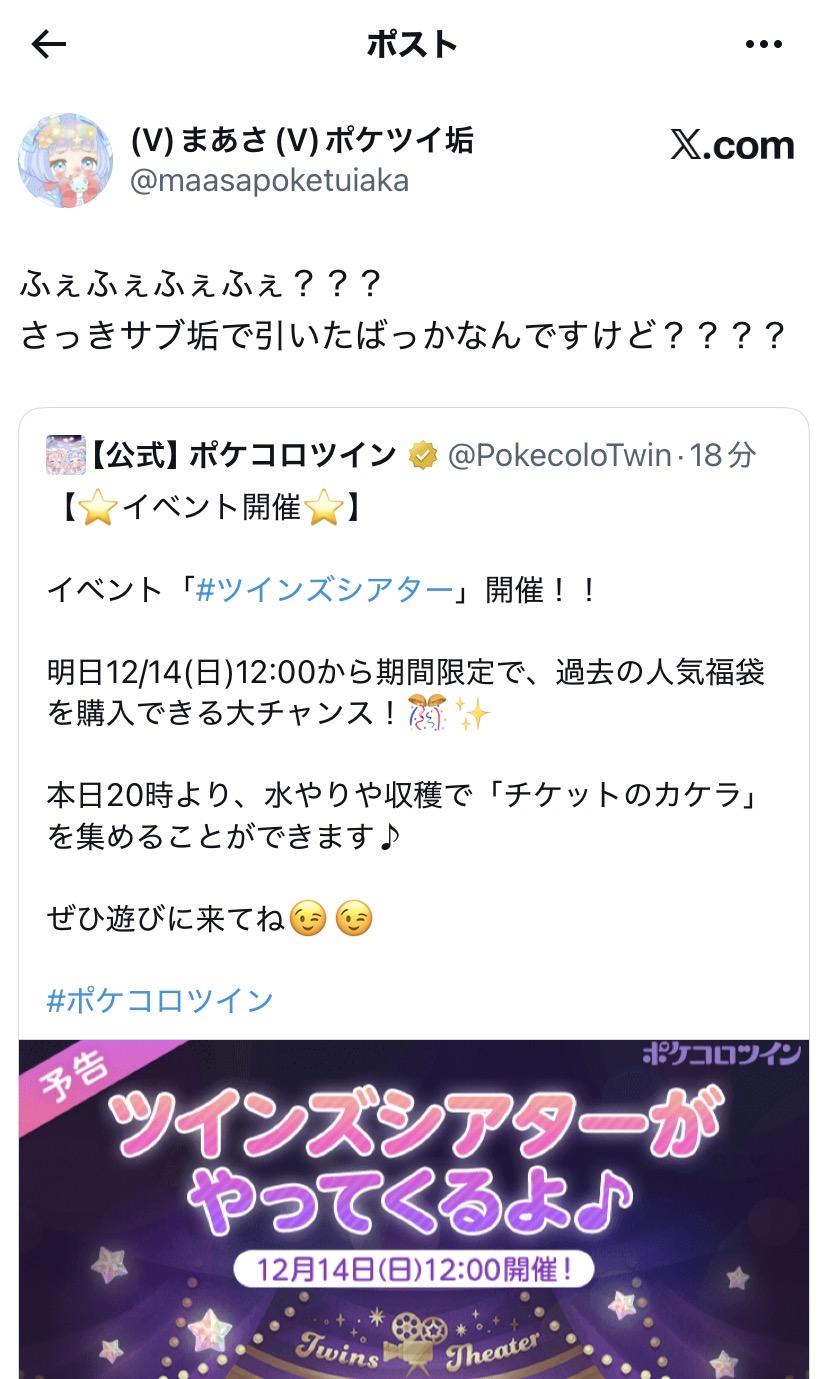Open the #ツインズシアター hashtag
This screenshot has width=828, height=1379.
(325, 590)
